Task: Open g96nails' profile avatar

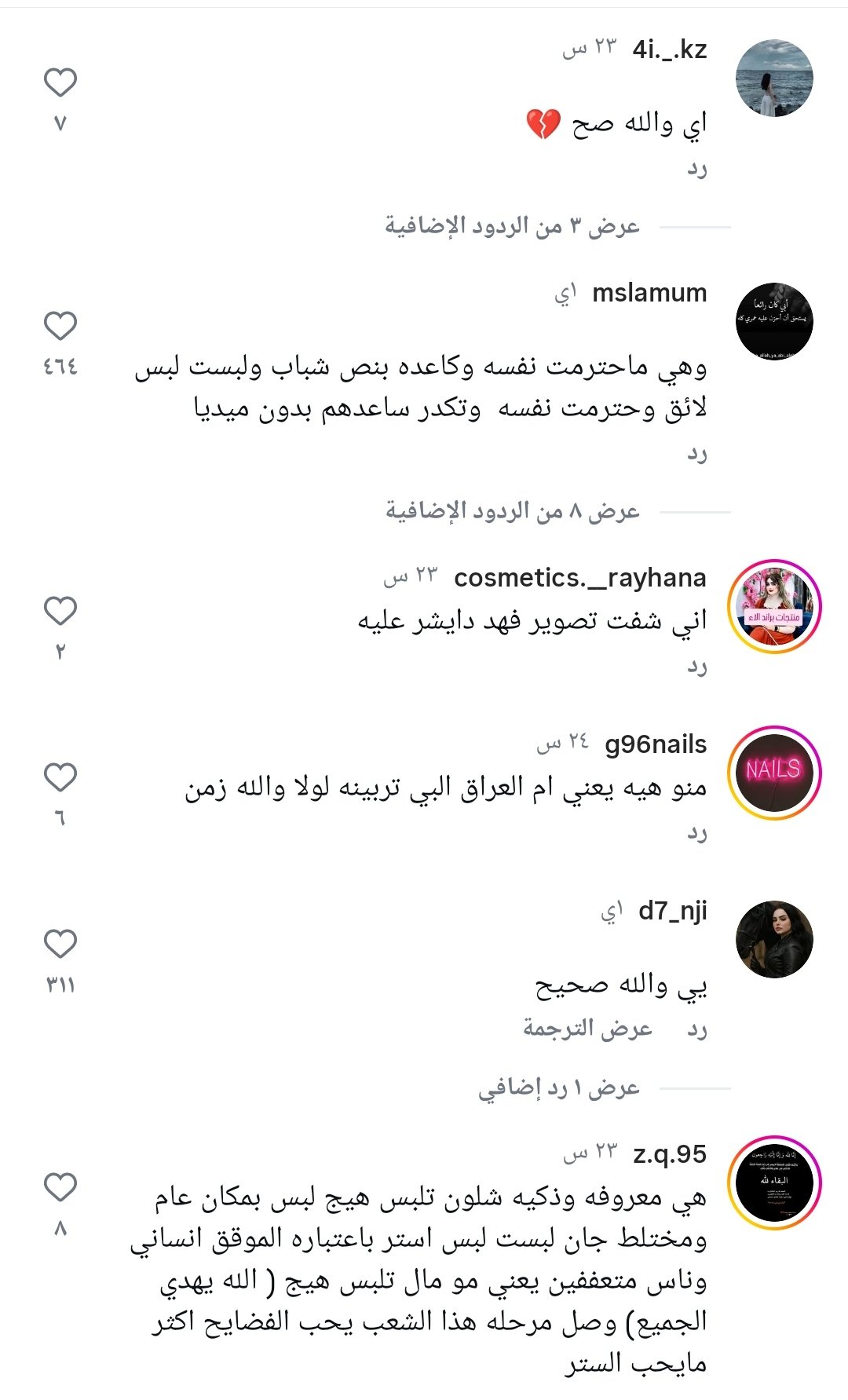Action: point(774,773)
